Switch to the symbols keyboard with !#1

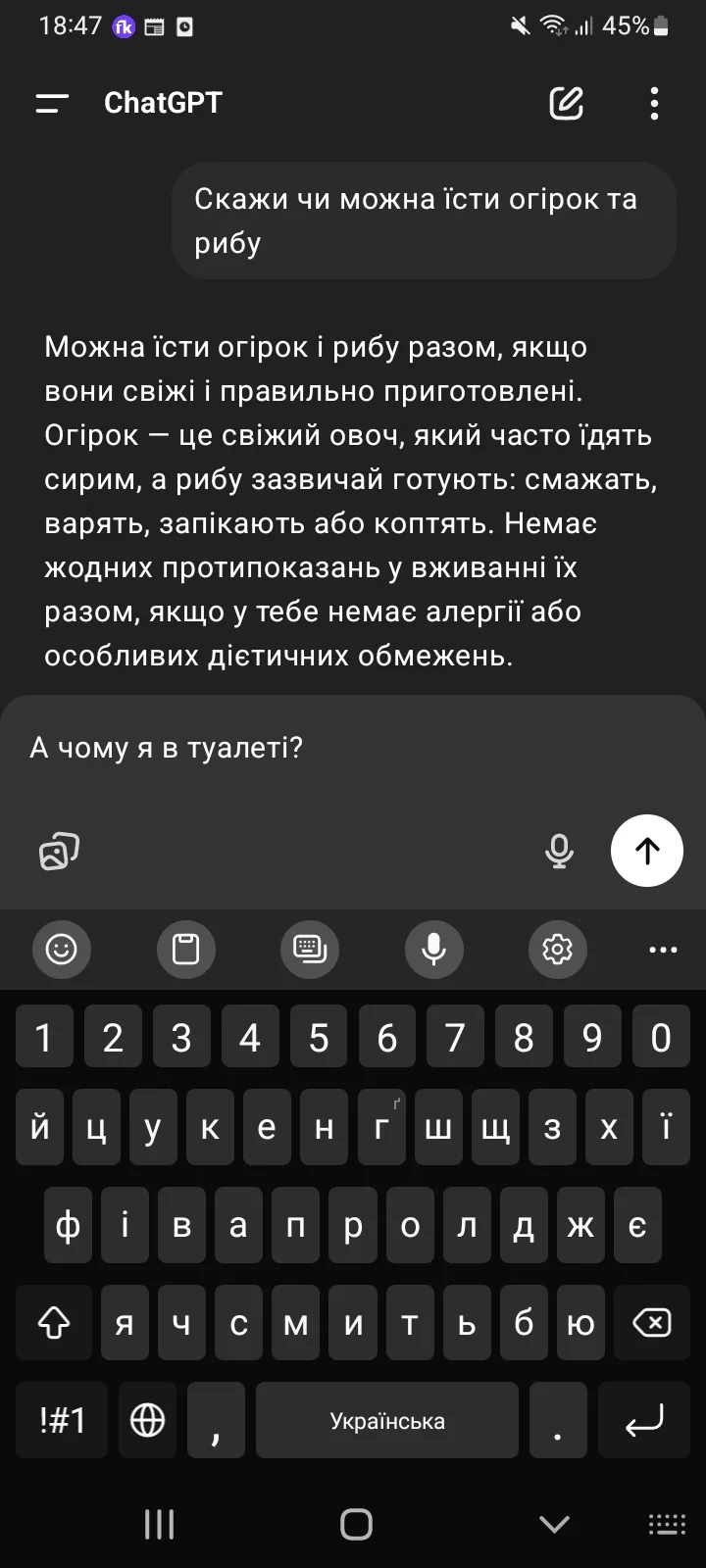[62, 1420]
